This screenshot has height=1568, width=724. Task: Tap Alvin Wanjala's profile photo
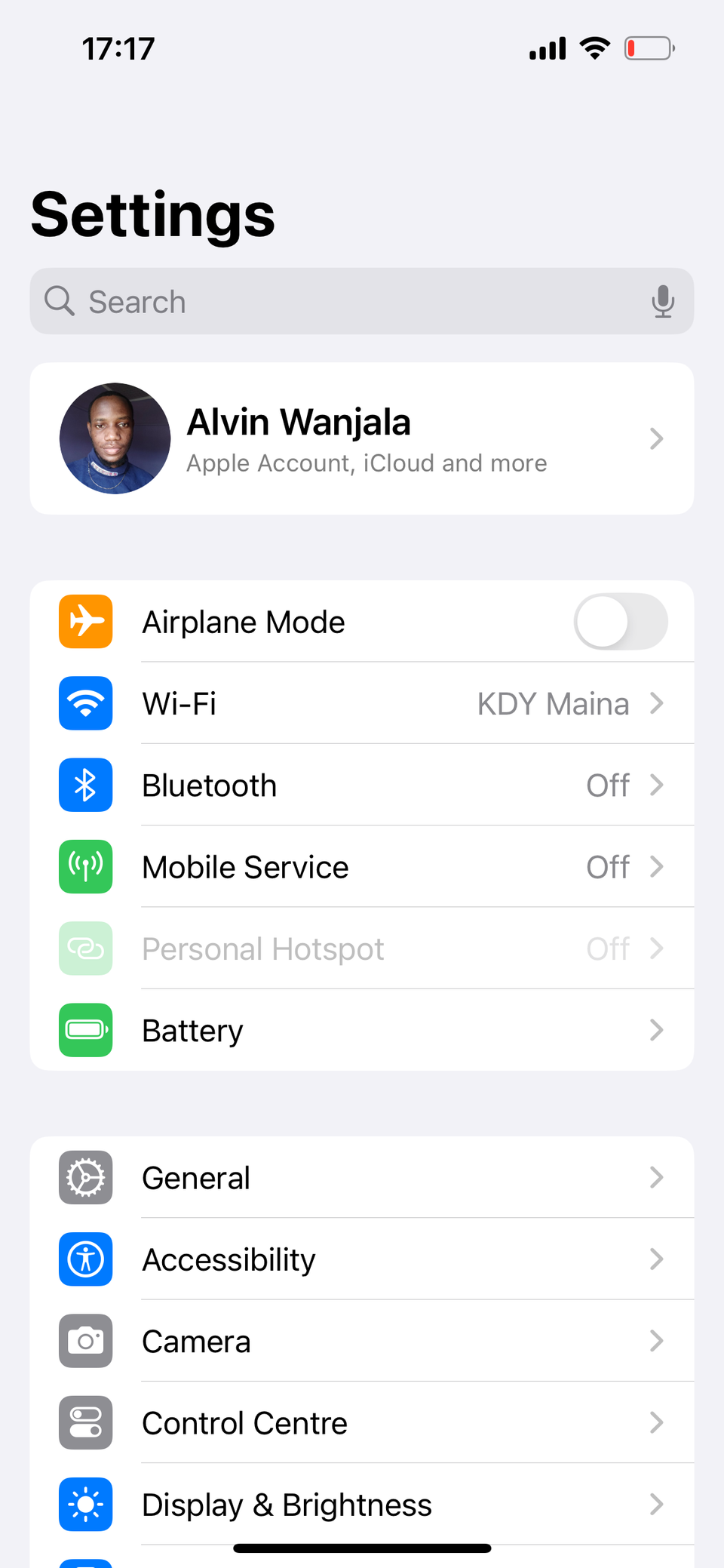point(115,438)
